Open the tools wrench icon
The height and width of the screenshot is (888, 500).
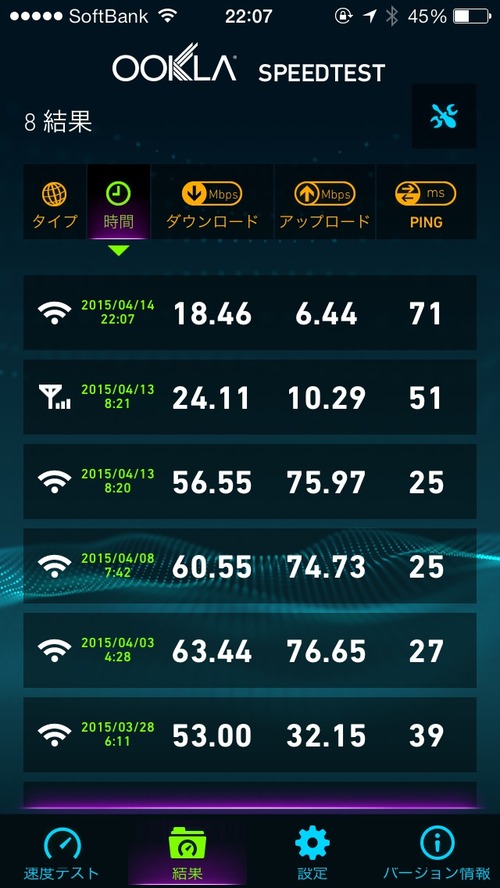click(x=443, y=116)
